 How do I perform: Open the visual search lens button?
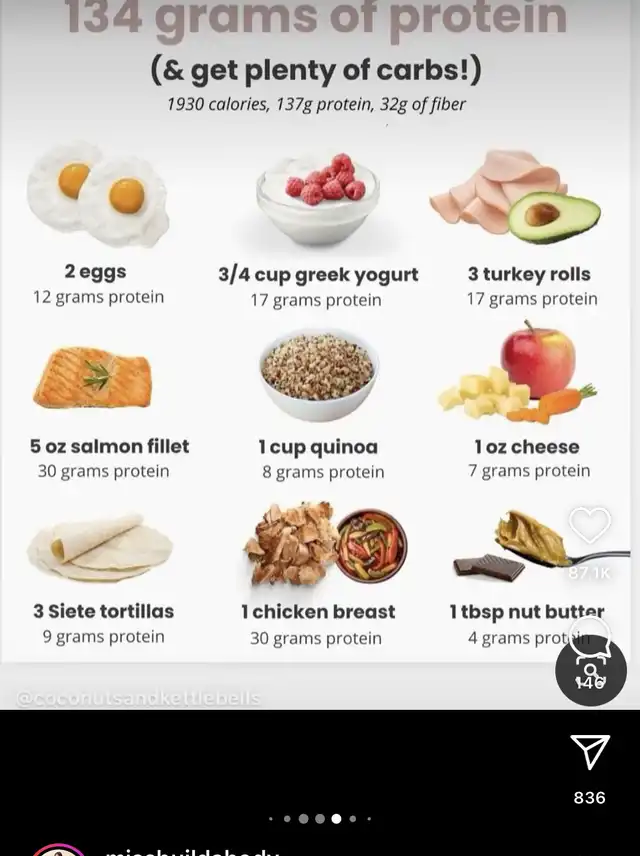click(591, 671)
